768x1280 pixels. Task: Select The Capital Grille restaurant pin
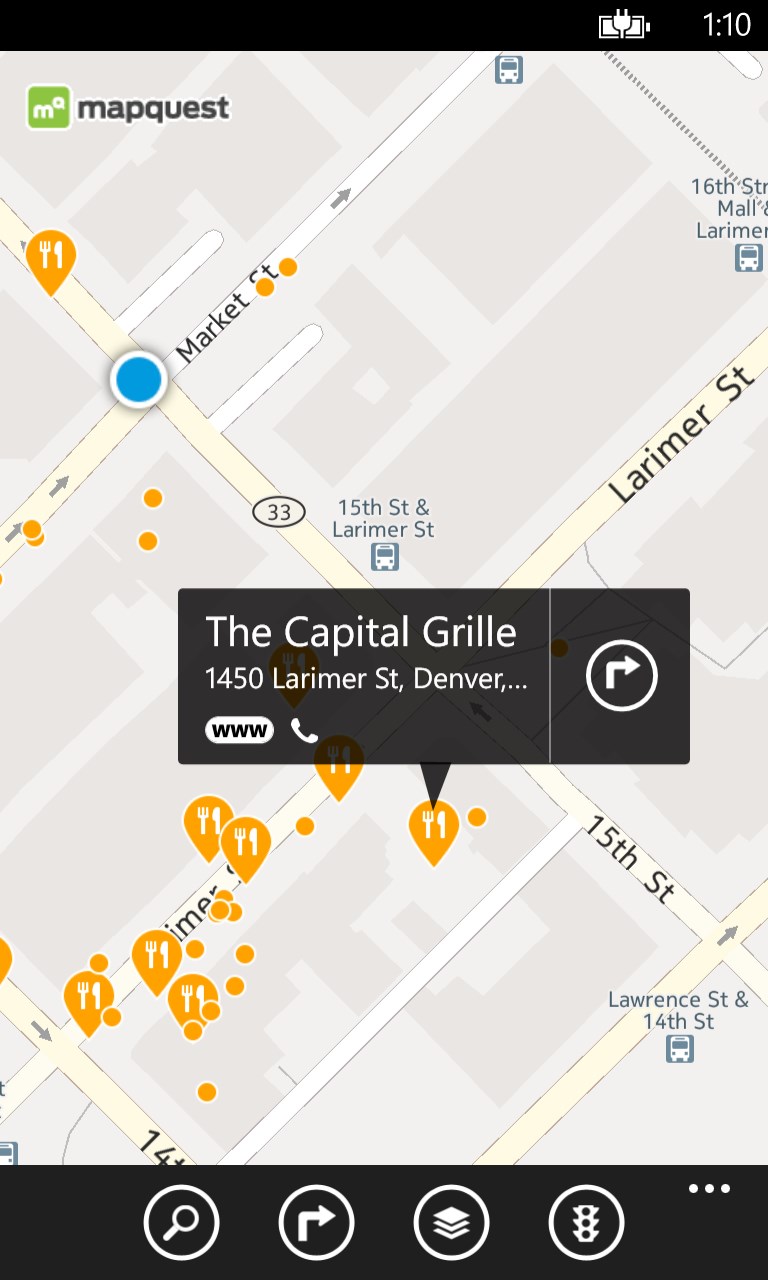pyautogui.click(x=434, y=825)
